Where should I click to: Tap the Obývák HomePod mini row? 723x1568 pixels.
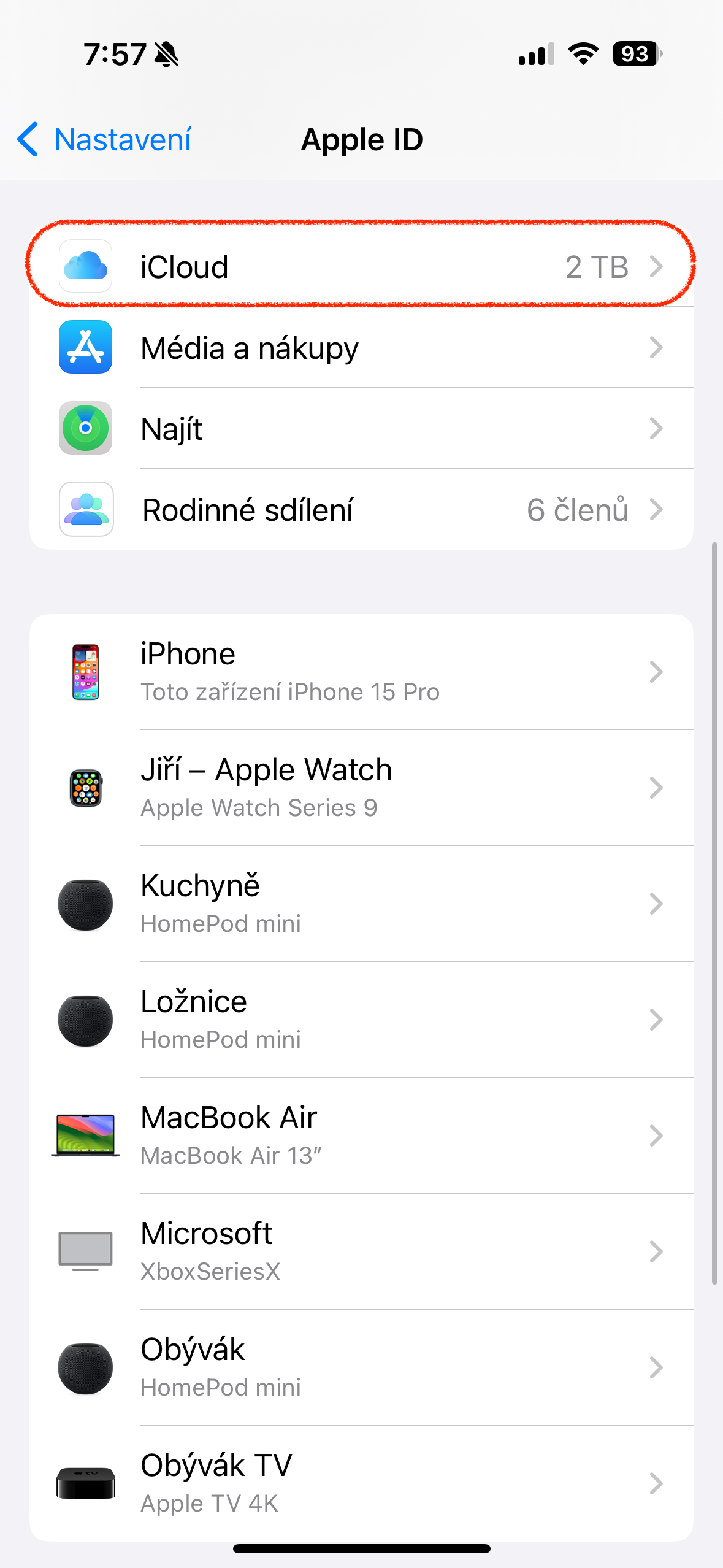pos(361,1367)
